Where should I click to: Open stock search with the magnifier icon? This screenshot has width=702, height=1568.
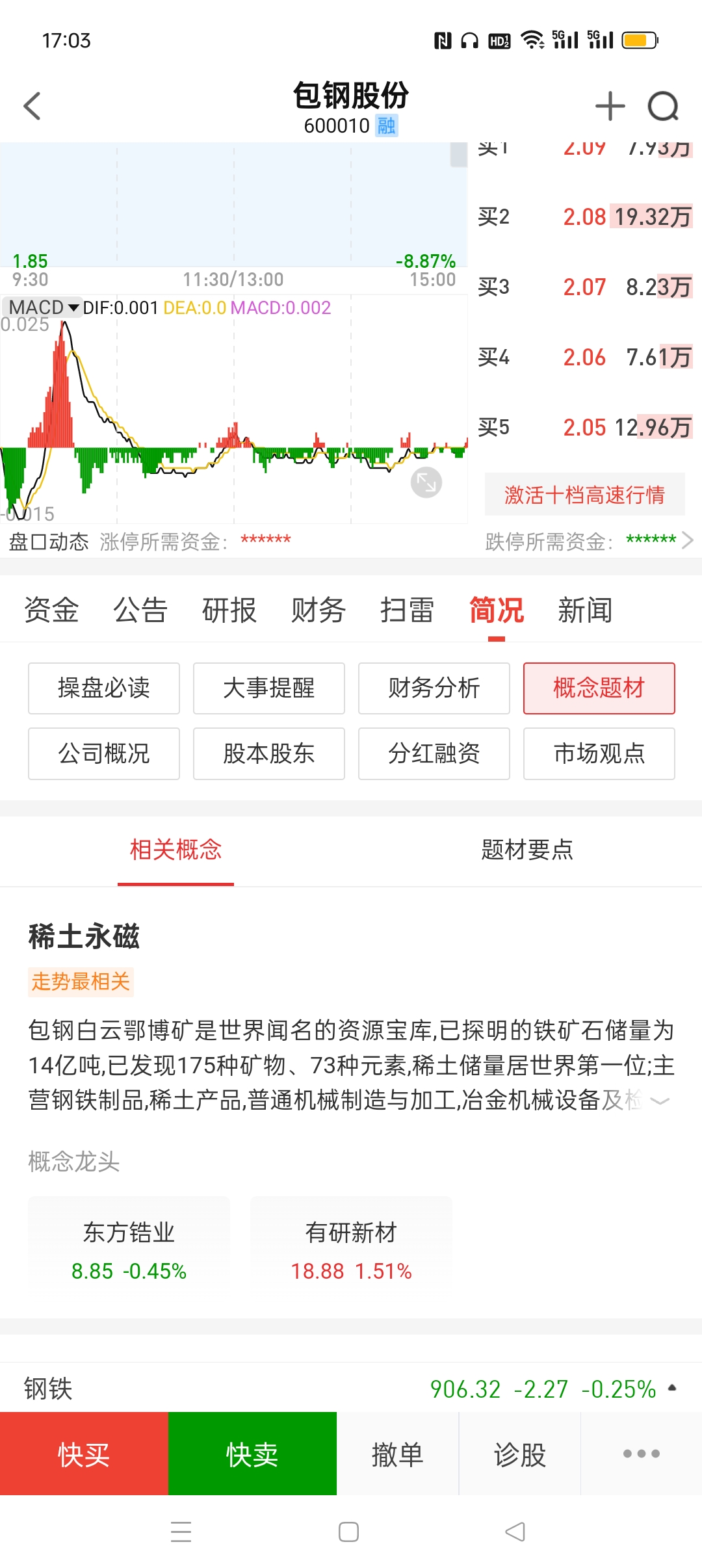click(662, 105)
